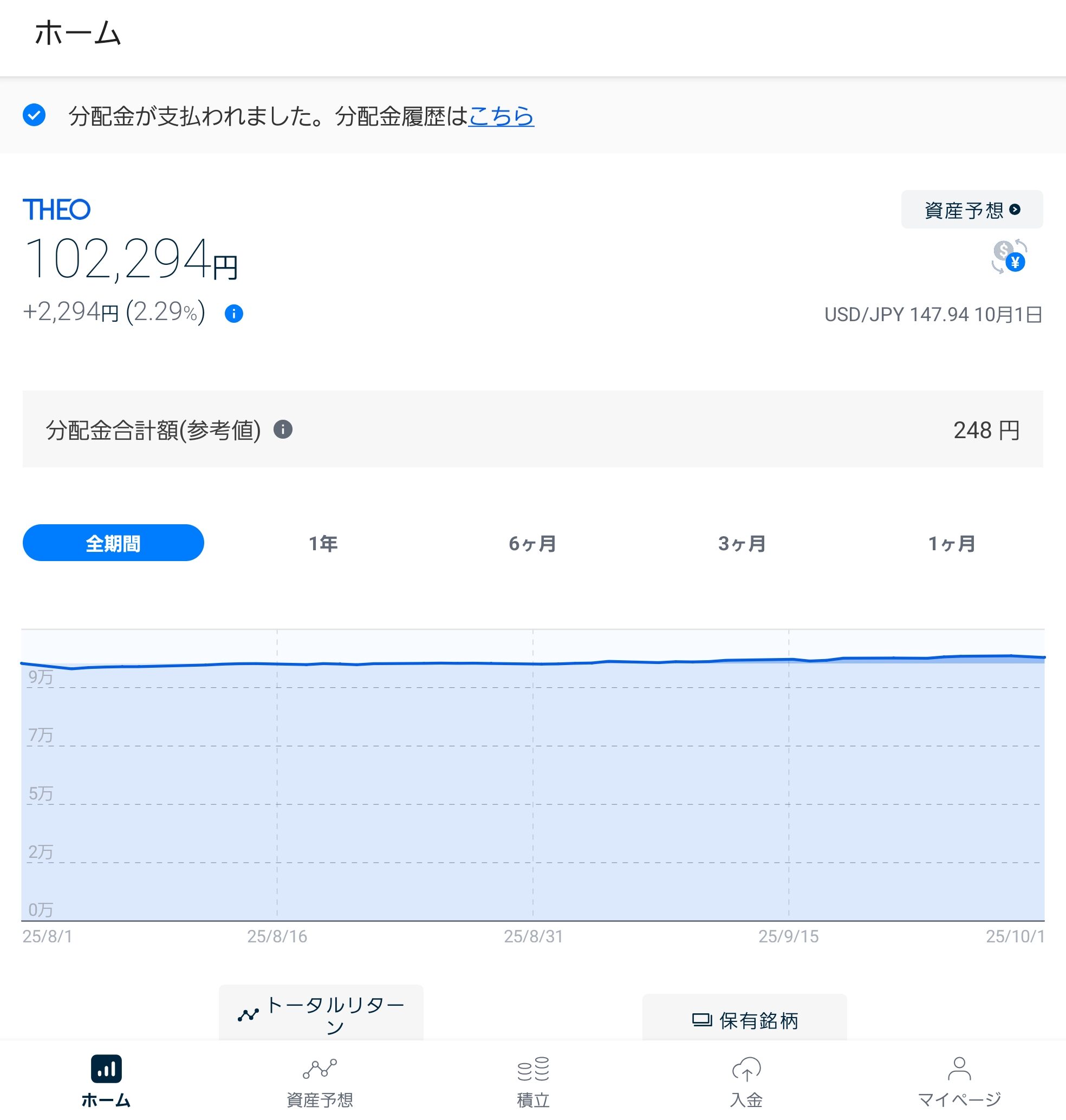
Task: Show info about the profit percentage
Action: [x=233, y=314]
